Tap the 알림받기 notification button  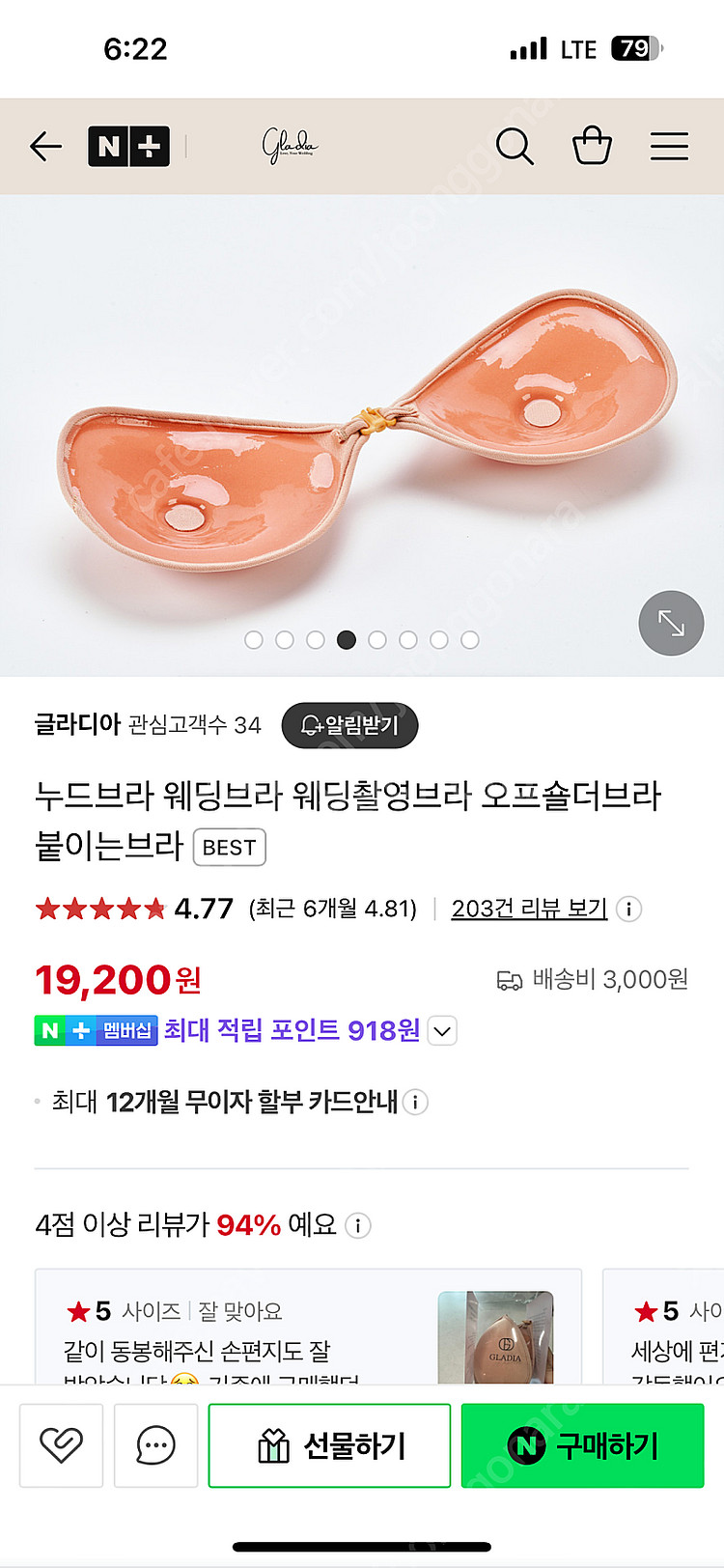click(x=349, y=725)
